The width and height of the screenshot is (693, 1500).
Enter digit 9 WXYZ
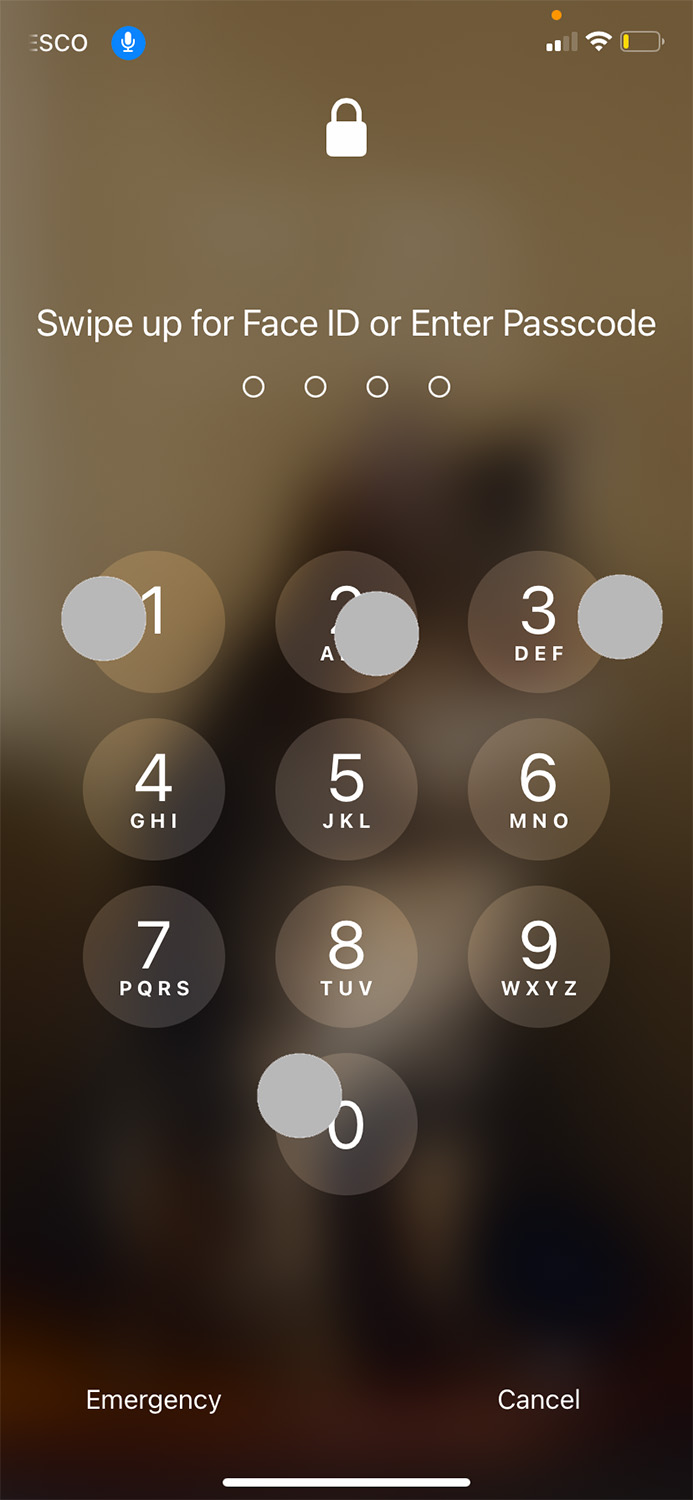tap(539, 956)
